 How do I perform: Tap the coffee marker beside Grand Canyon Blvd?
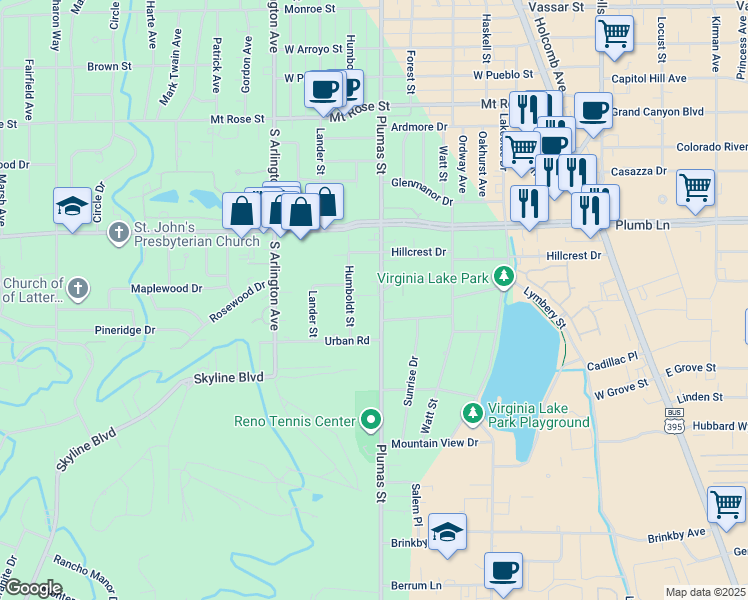coord(593,114)
